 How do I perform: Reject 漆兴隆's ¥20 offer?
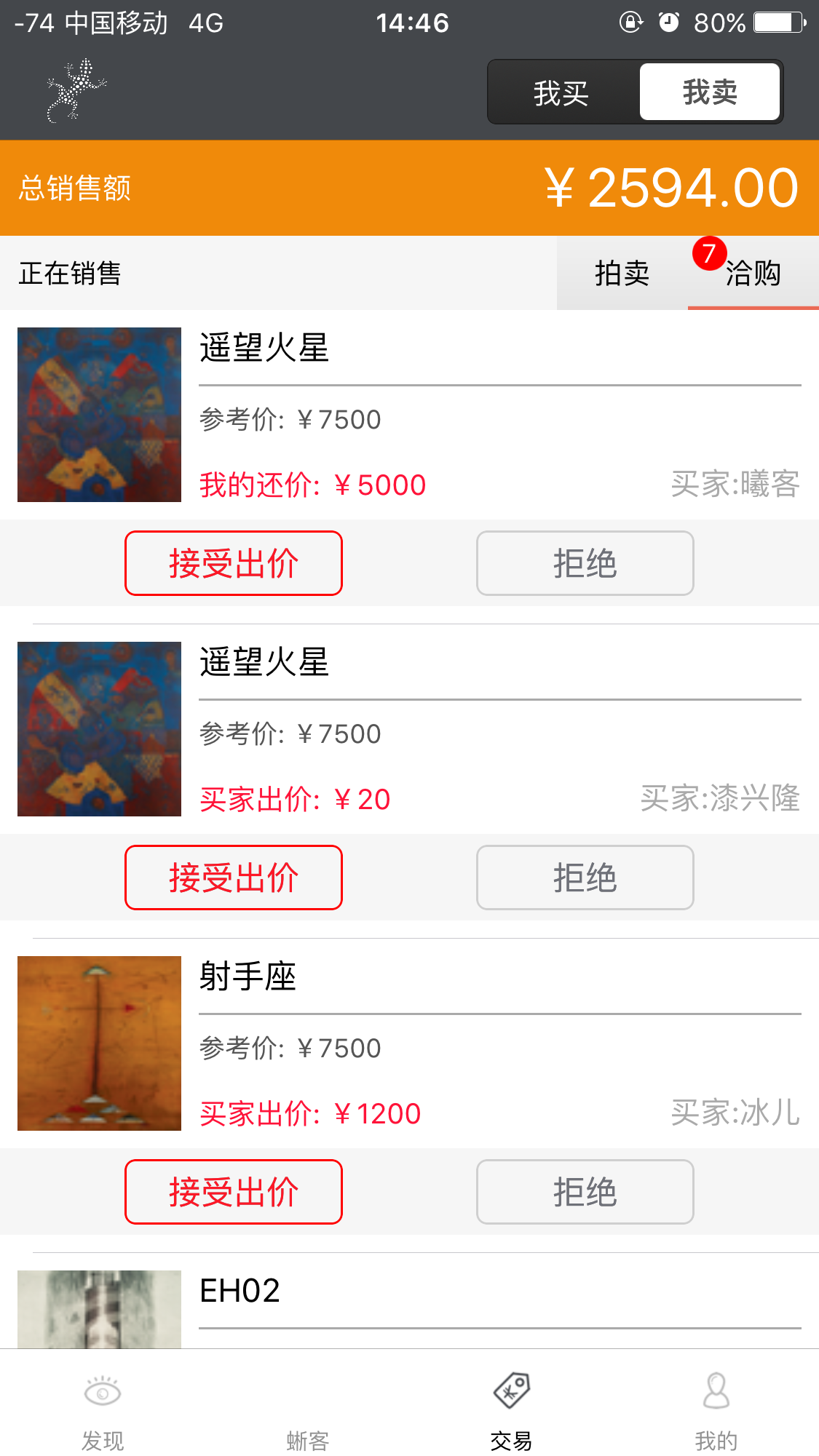[x=585, y=877]
